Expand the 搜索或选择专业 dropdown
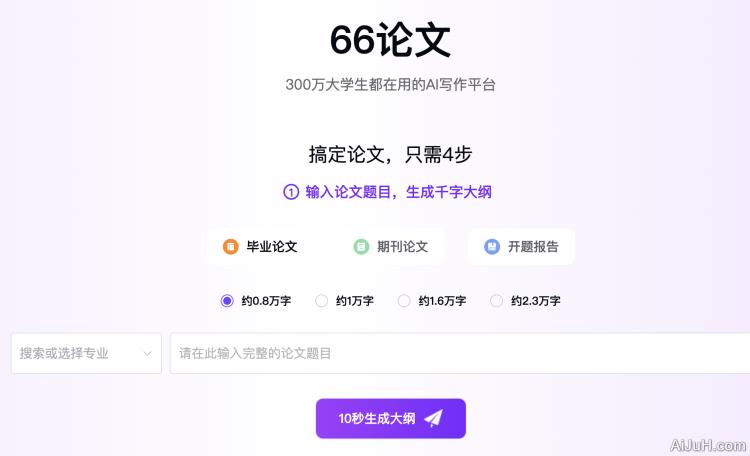This screenshot has width=750, height=456. [x=86, y=353]
